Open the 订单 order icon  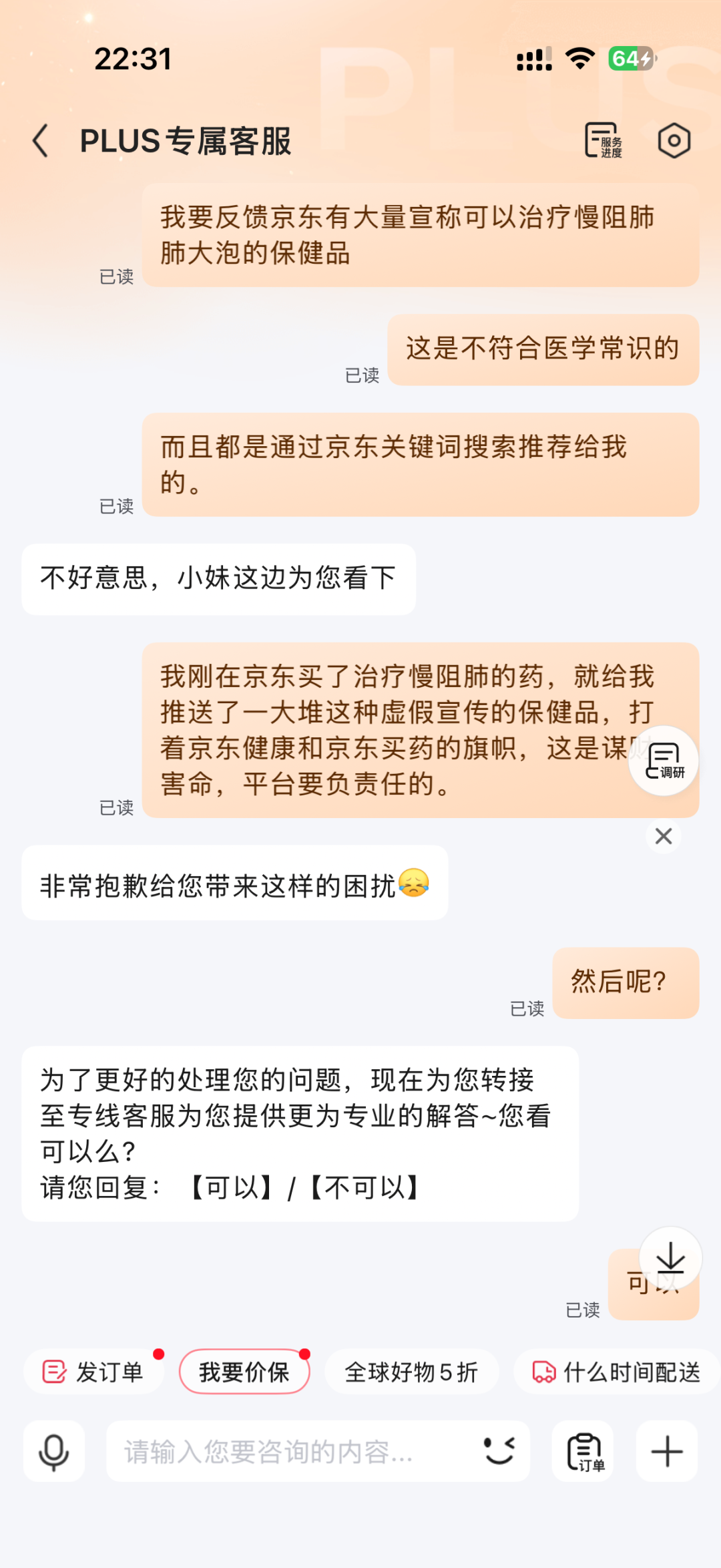coord(583,1452)
